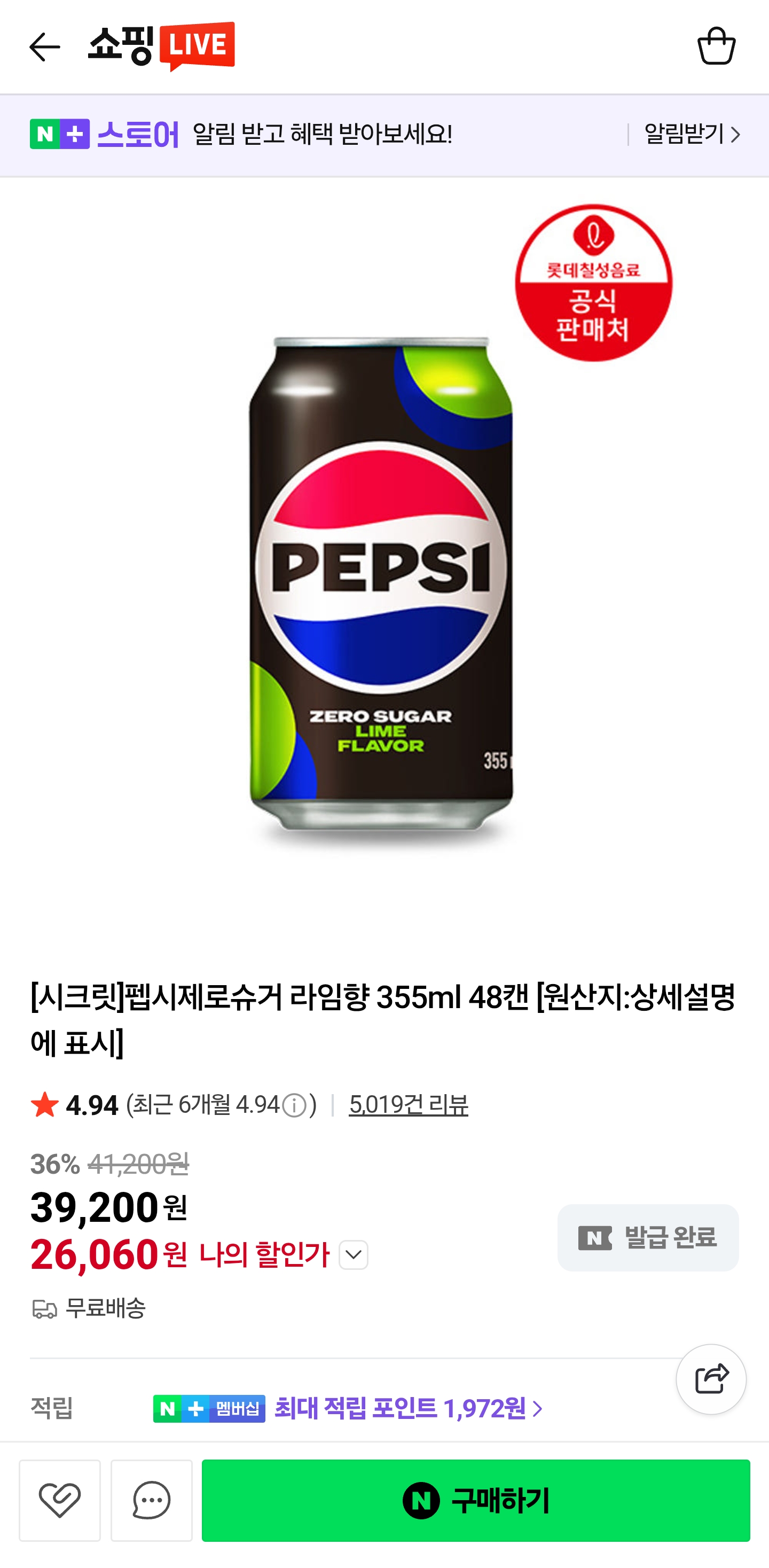View 최대 적립 포인트 1,972원 details

coord(407,1408)
